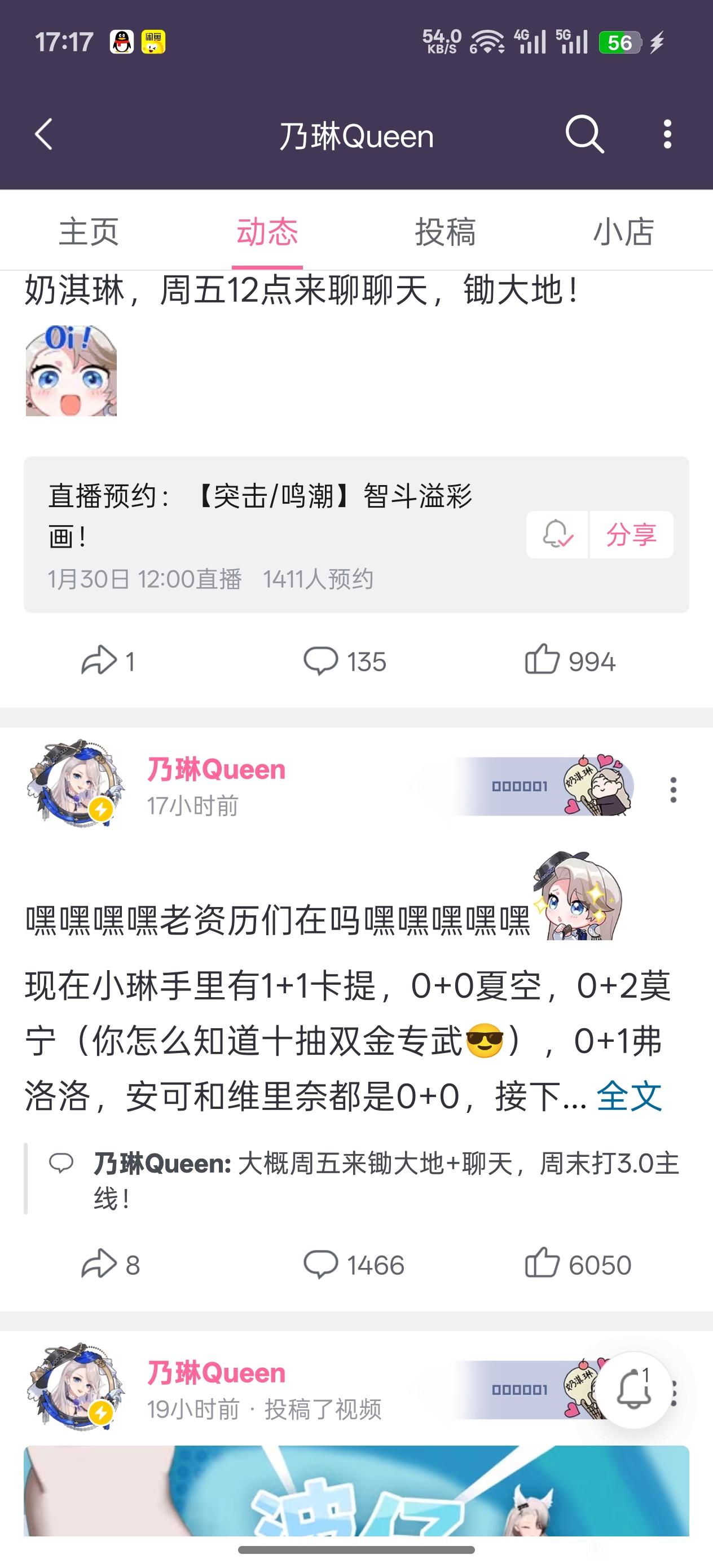Open search on 乃琳Queen's page

coord(584,134)
